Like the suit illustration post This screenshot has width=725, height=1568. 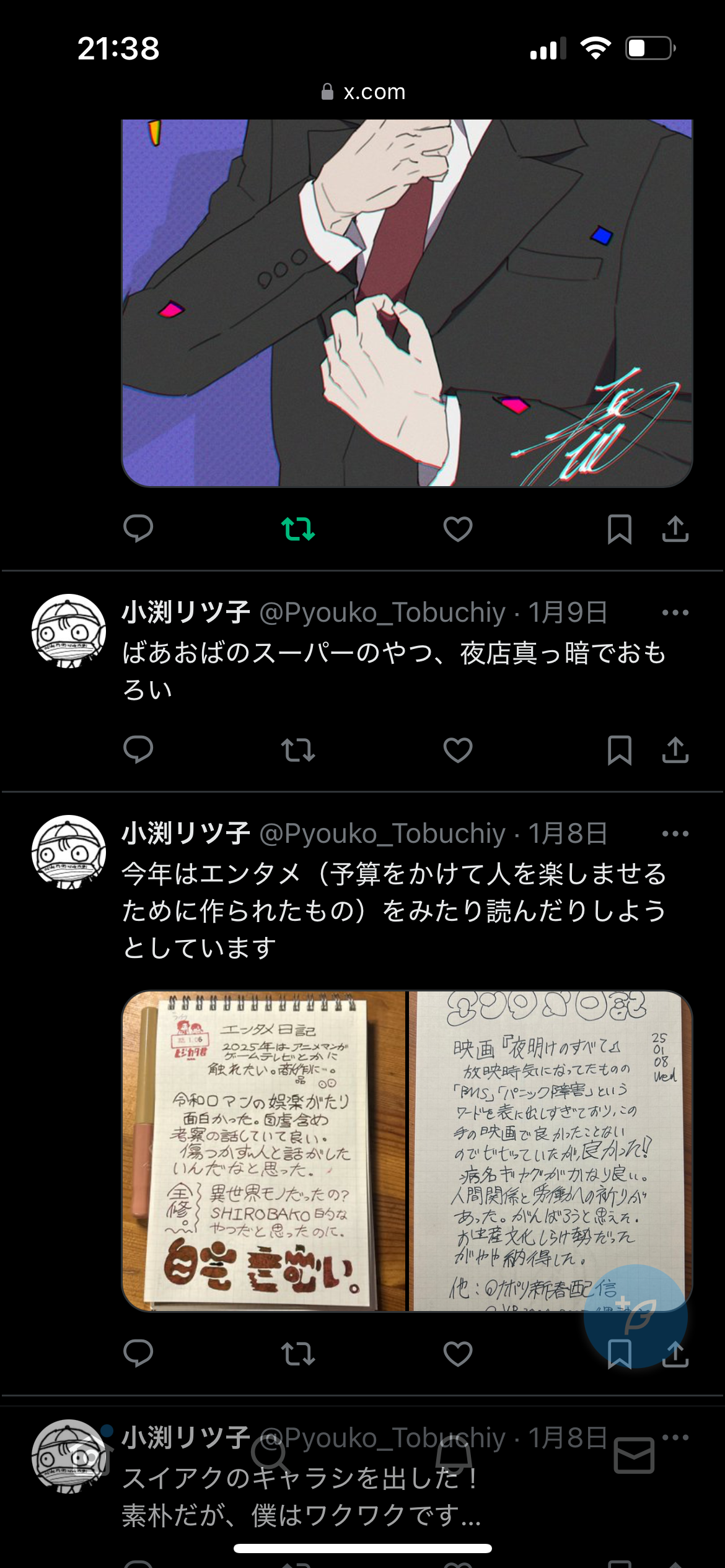pyautogui.click(x=458, y=529)
